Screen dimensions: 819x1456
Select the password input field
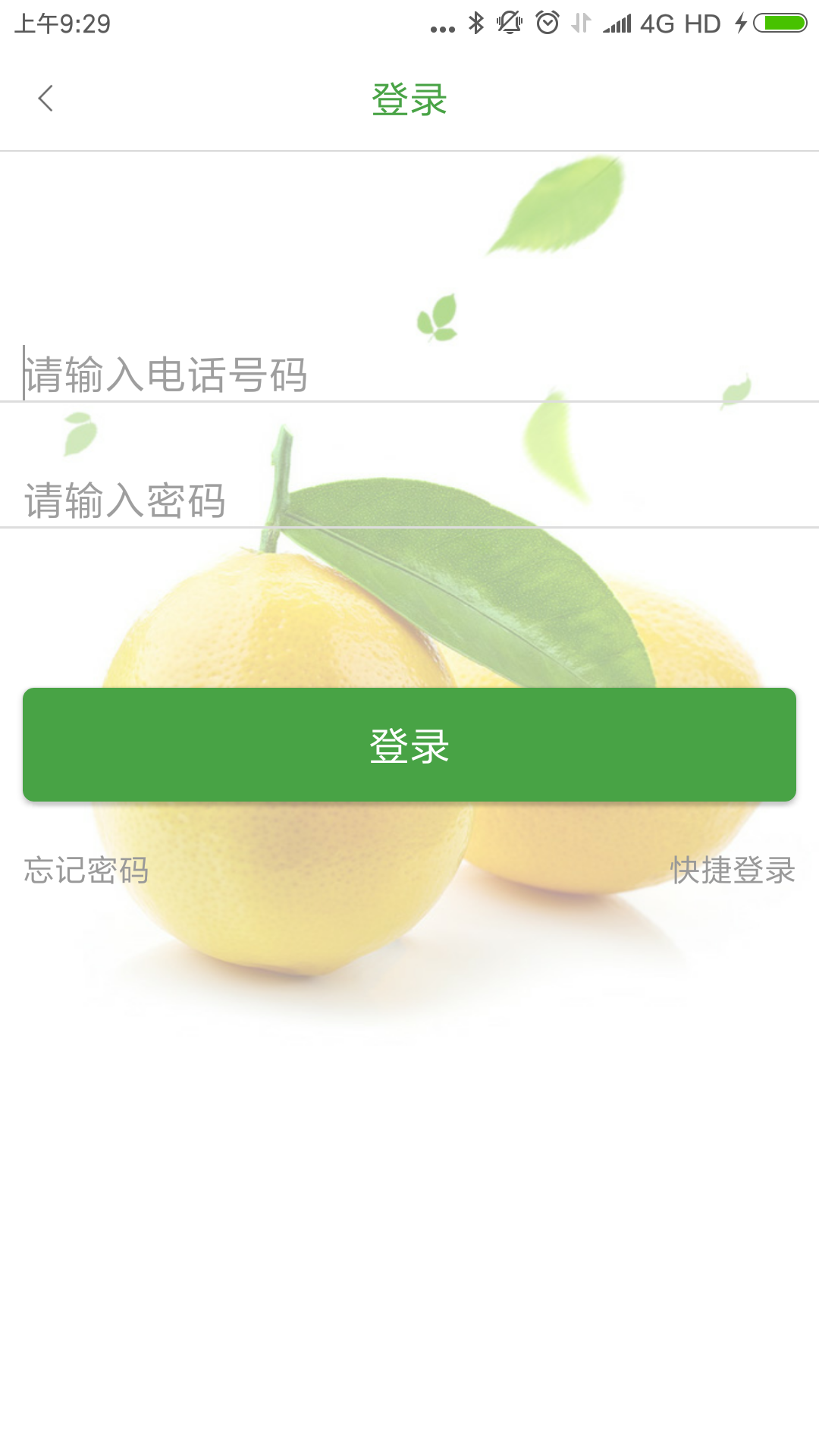tap(409, 500)
